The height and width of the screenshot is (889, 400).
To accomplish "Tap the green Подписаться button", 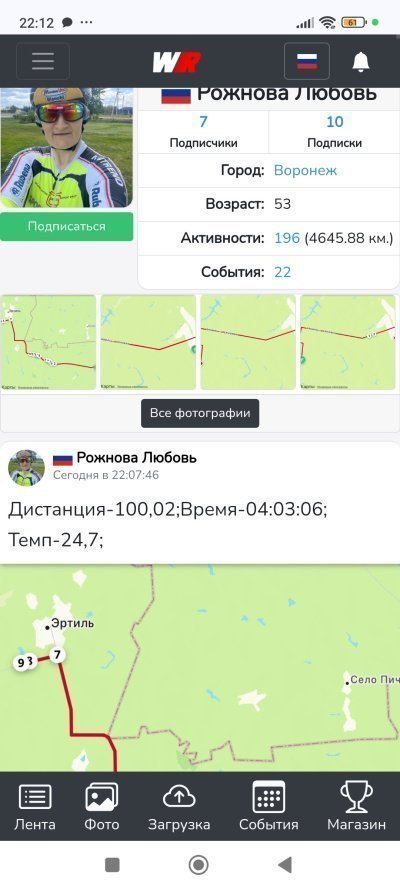I will [x=66, y=226].
